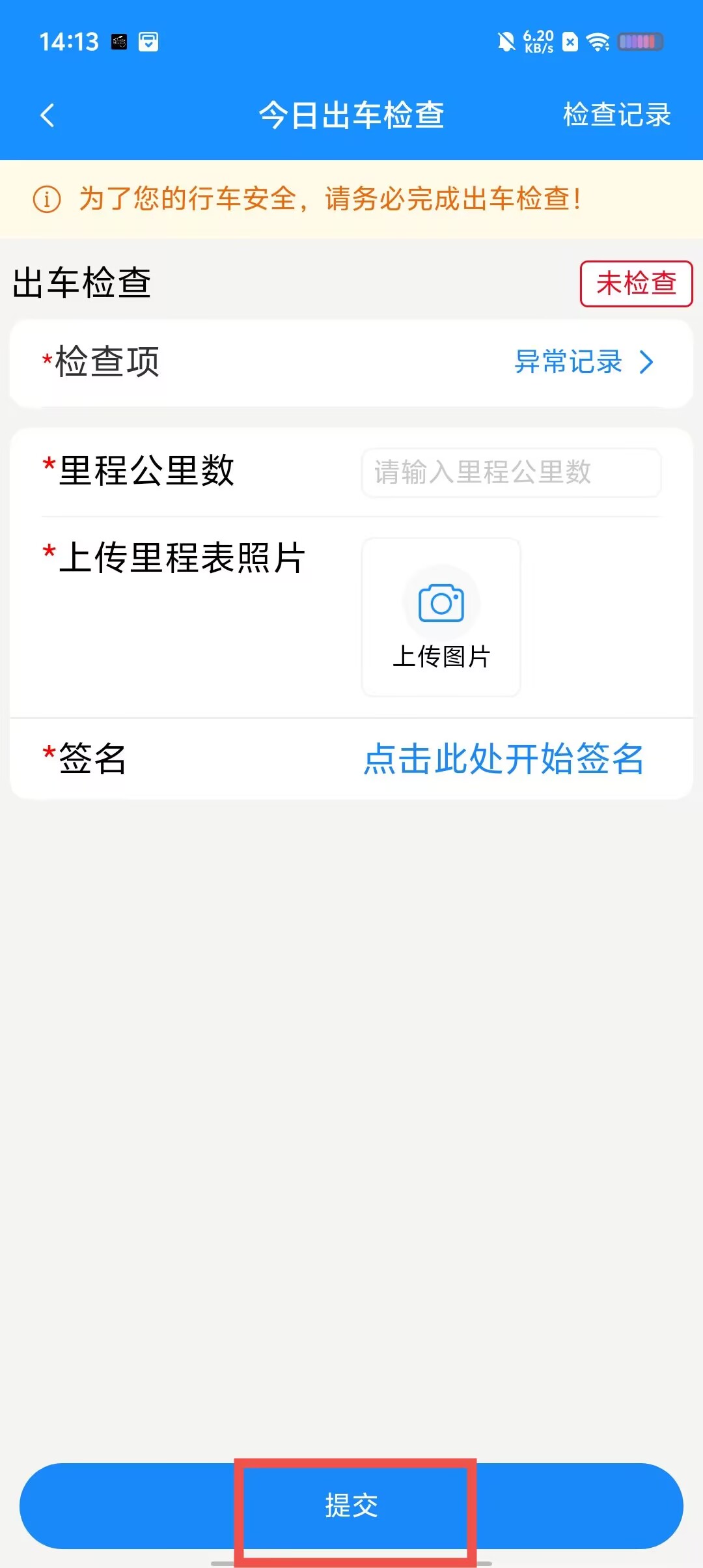Focus the 里程公里数 input field
Viewport: 703px width, 1568px height.
click(x=511, y=473)
